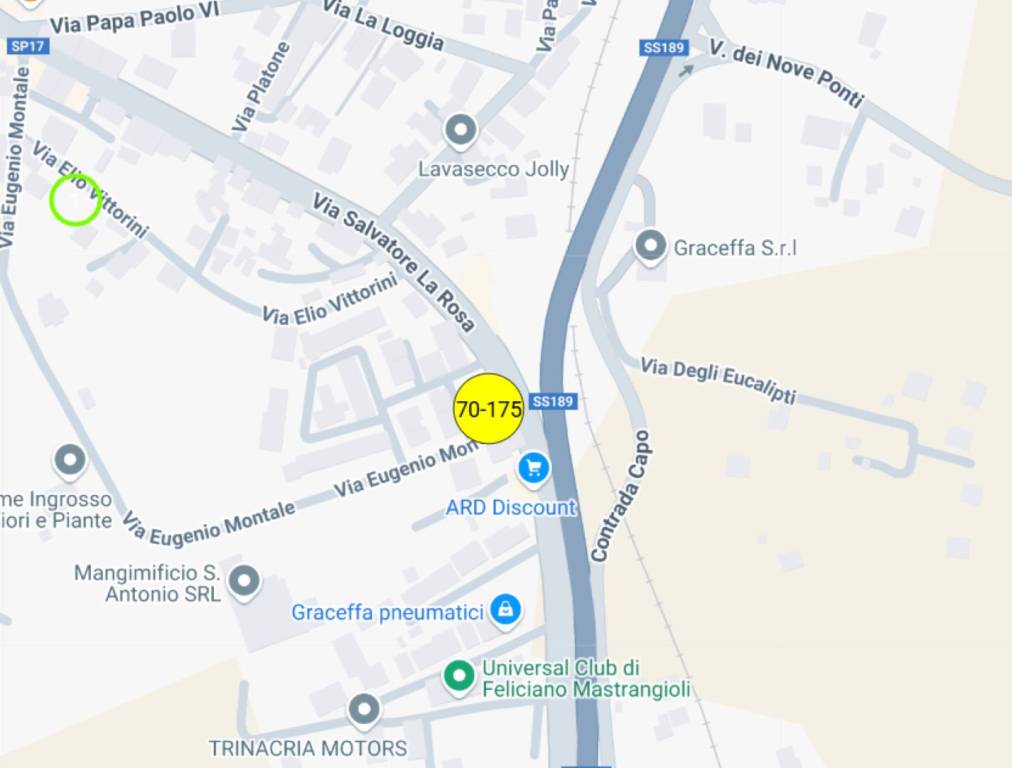Select the yellow 70-175 marker

(489, 409)
